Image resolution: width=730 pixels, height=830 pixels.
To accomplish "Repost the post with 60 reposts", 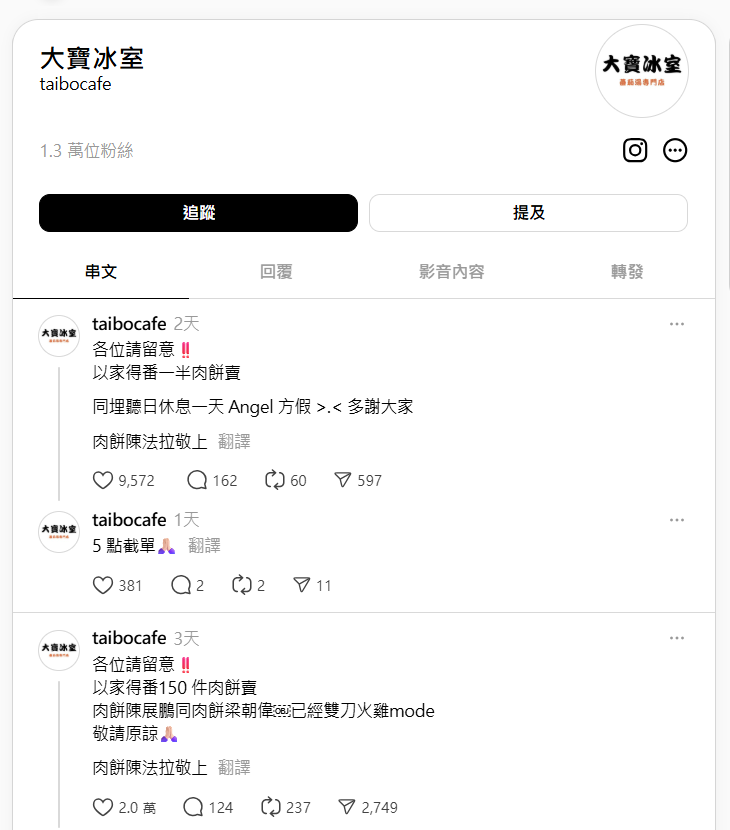I will pyautogui.click(x=275, y=480).
